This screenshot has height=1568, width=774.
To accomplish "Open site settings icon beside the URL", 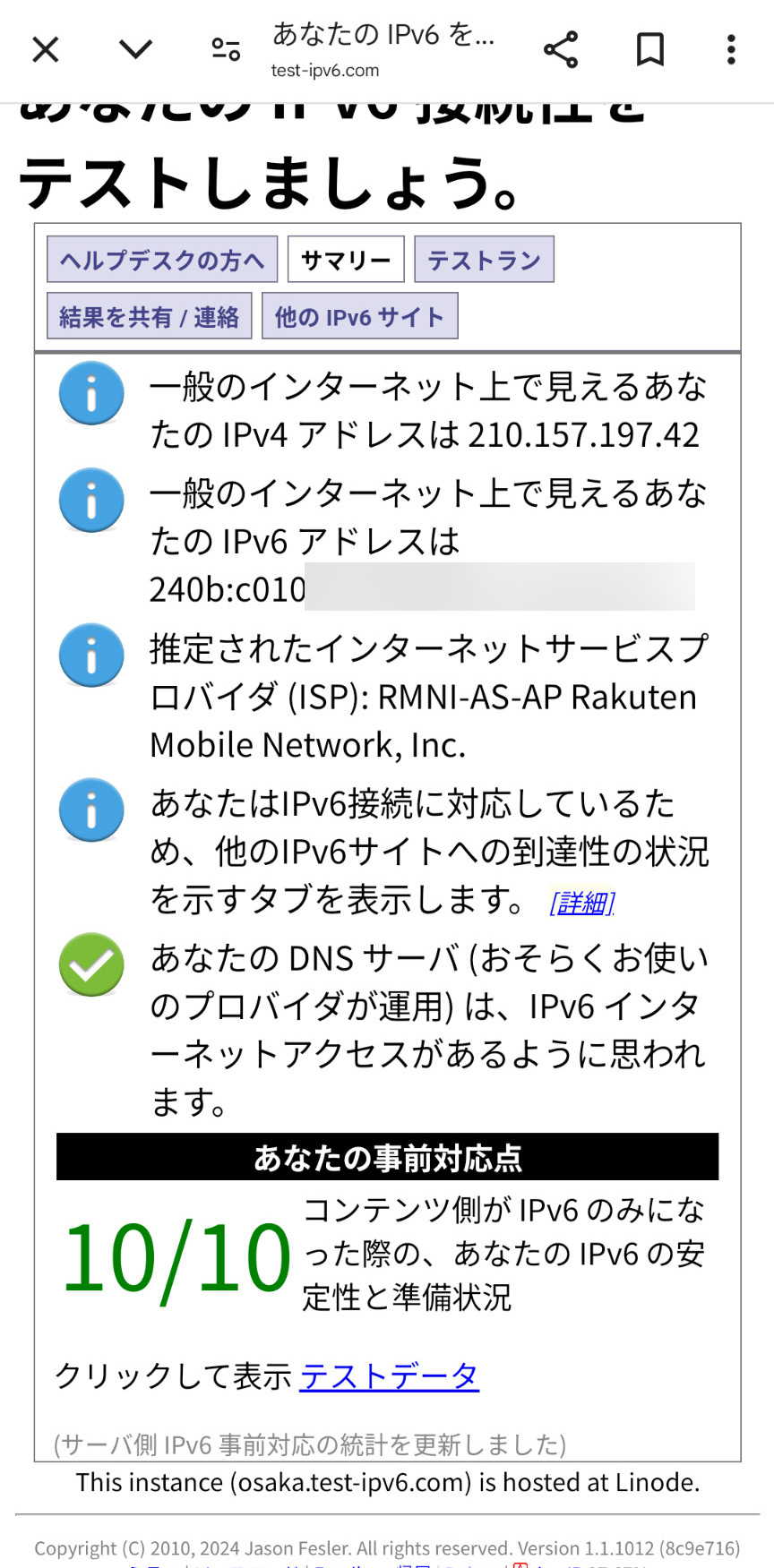I will 226,49.
